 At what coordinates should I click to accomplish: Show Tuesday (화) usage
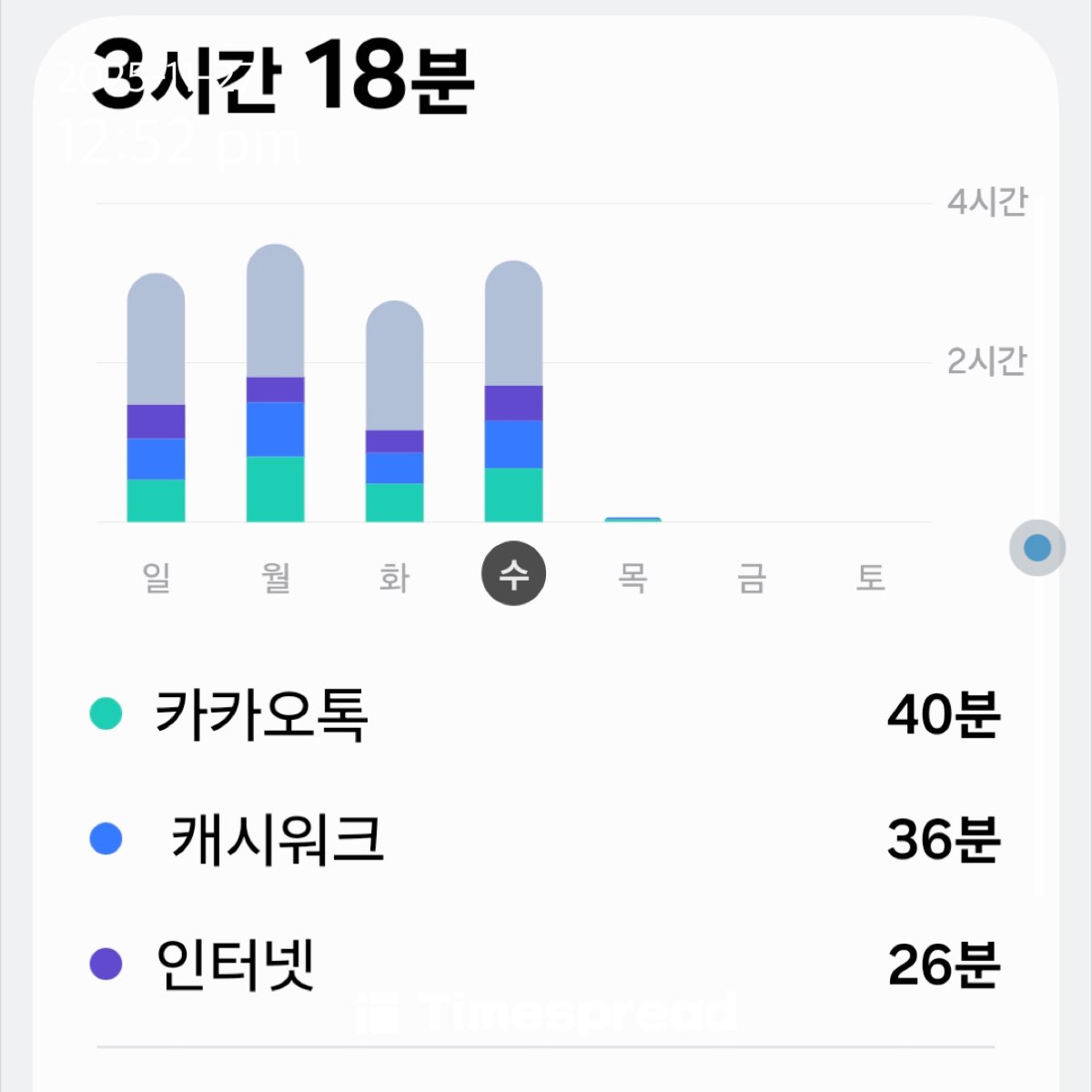pos(394,577)
